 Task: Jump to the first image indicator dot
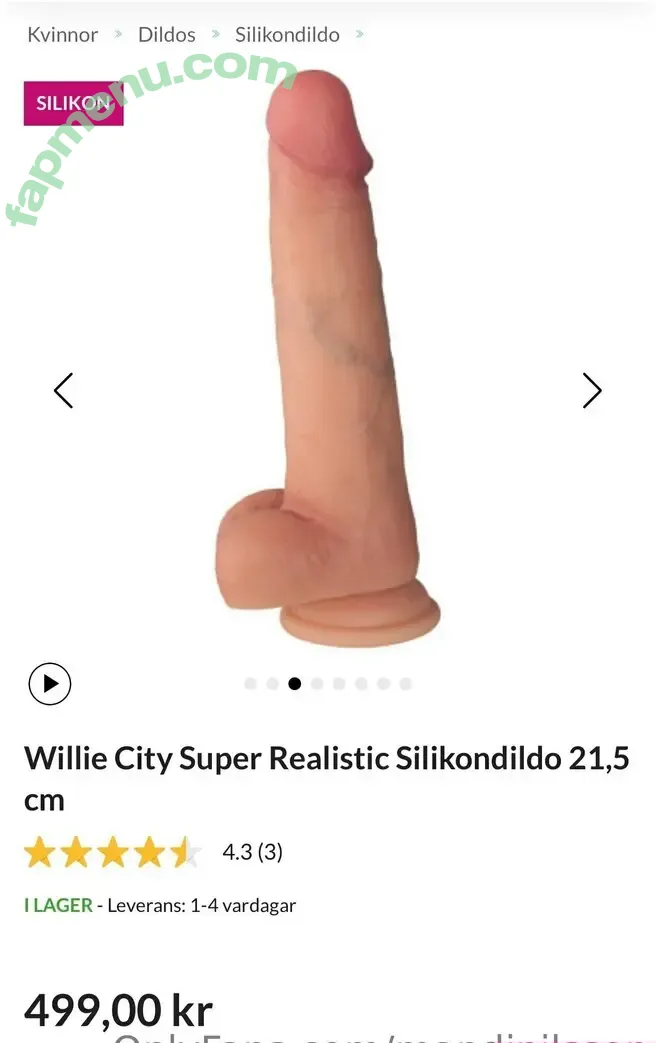(x=250, y=684)
